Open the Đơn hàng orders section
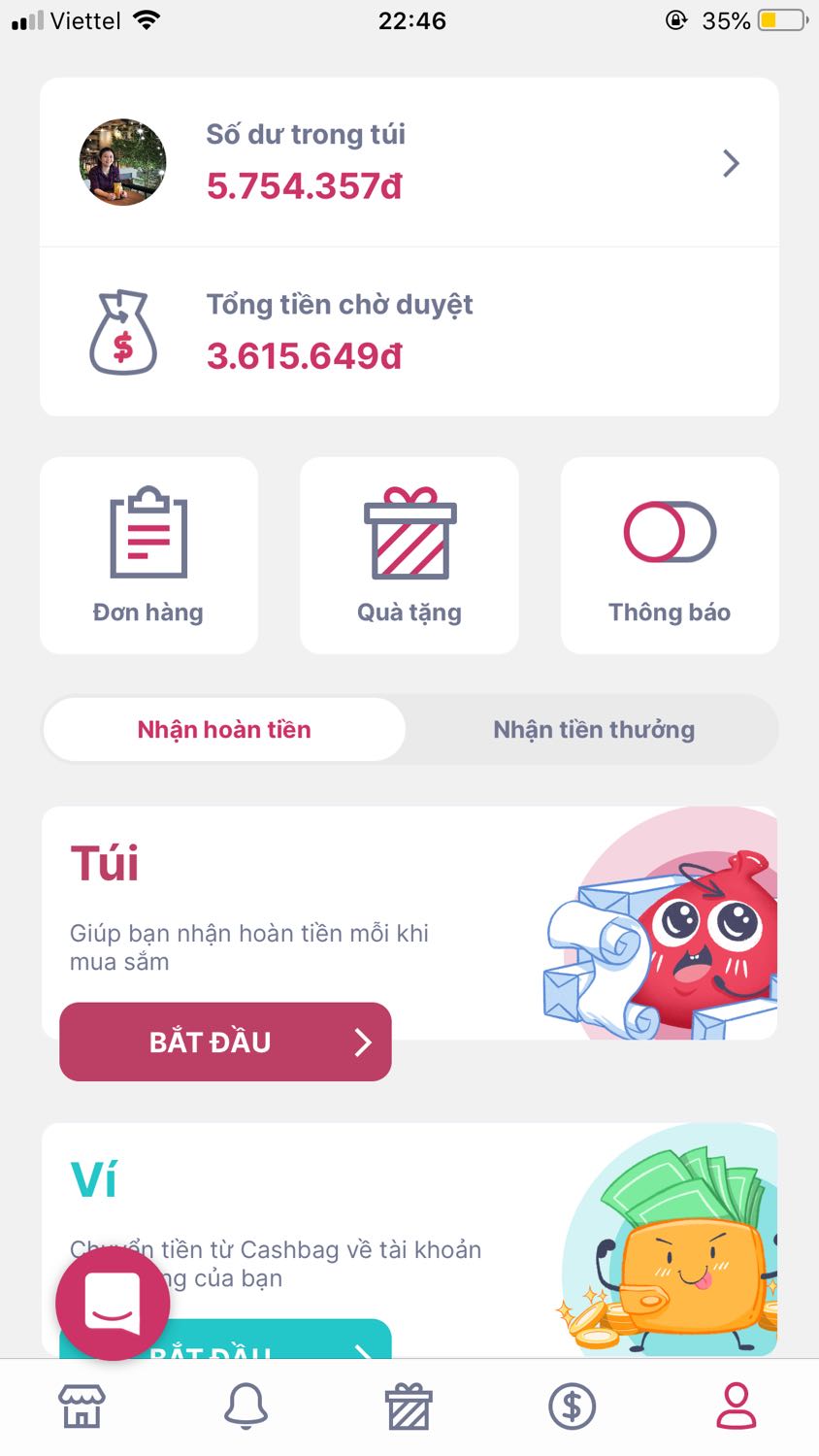819x1456 pixels. (x=148, y=554)
